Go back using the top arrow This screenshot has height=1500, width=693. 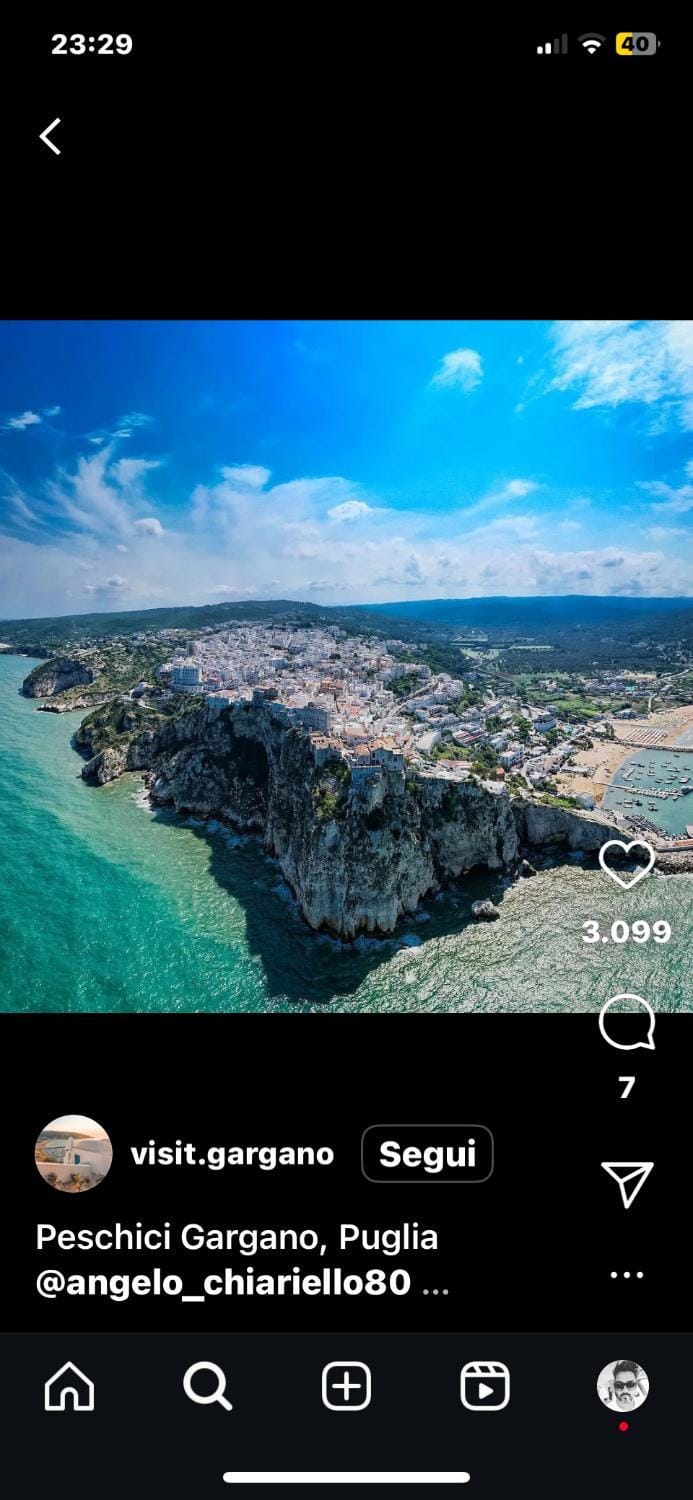pos(50,136)
